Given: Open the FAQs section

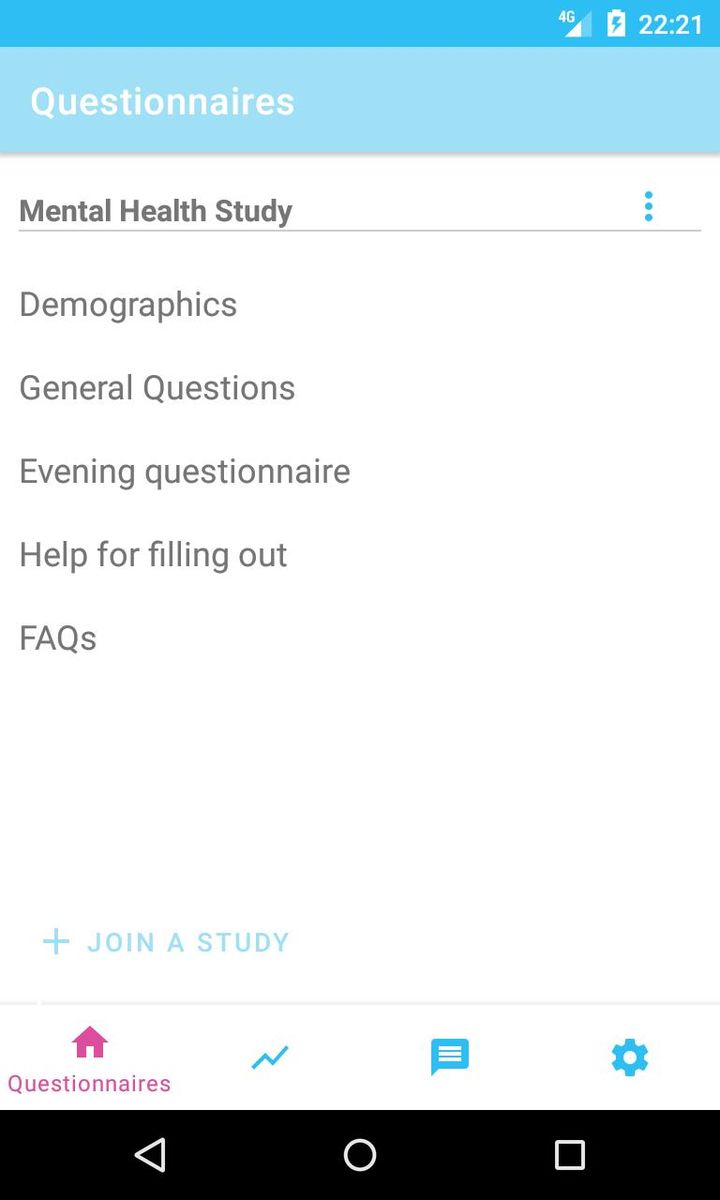Looking at the screenshot, I should [57, 637].
